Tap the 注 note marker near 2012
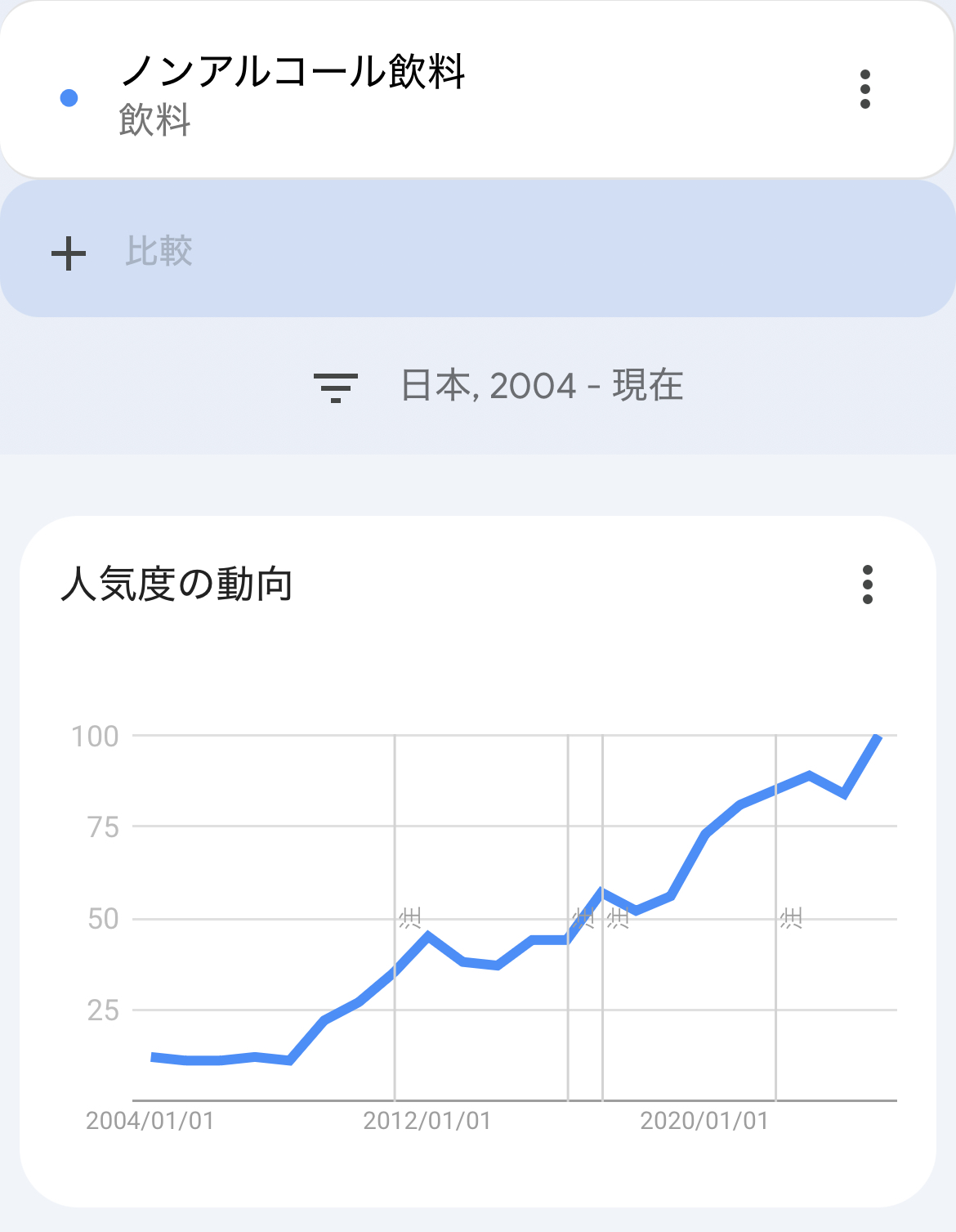Viewport: 956px width, 1232px height. tap(410, 918)
